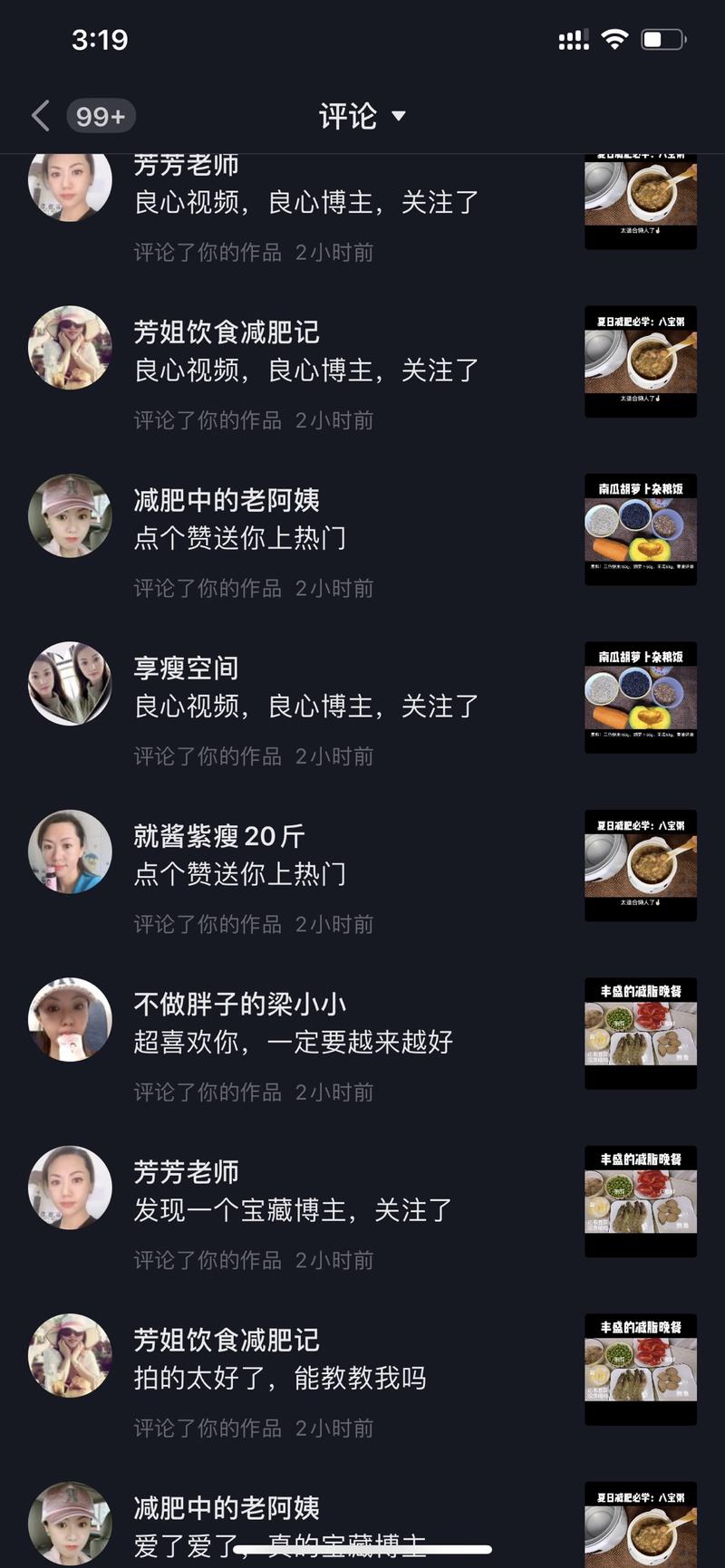Tap 减肥中的老阿姨's pink cap avatar
Viewport: 725px width, 1568px height.
point(70,515)
